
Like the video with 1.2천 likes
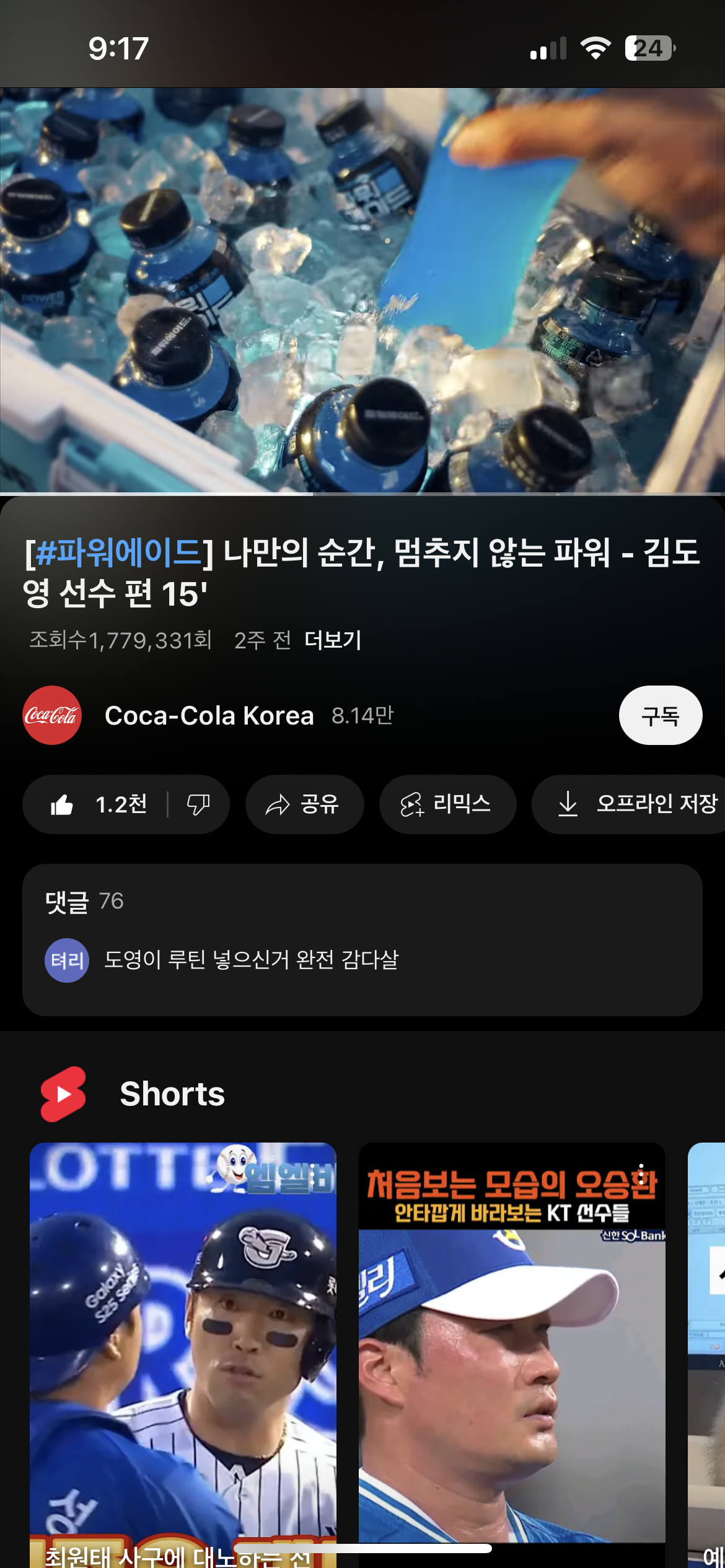pyautogui.click(x=99, y=804)
